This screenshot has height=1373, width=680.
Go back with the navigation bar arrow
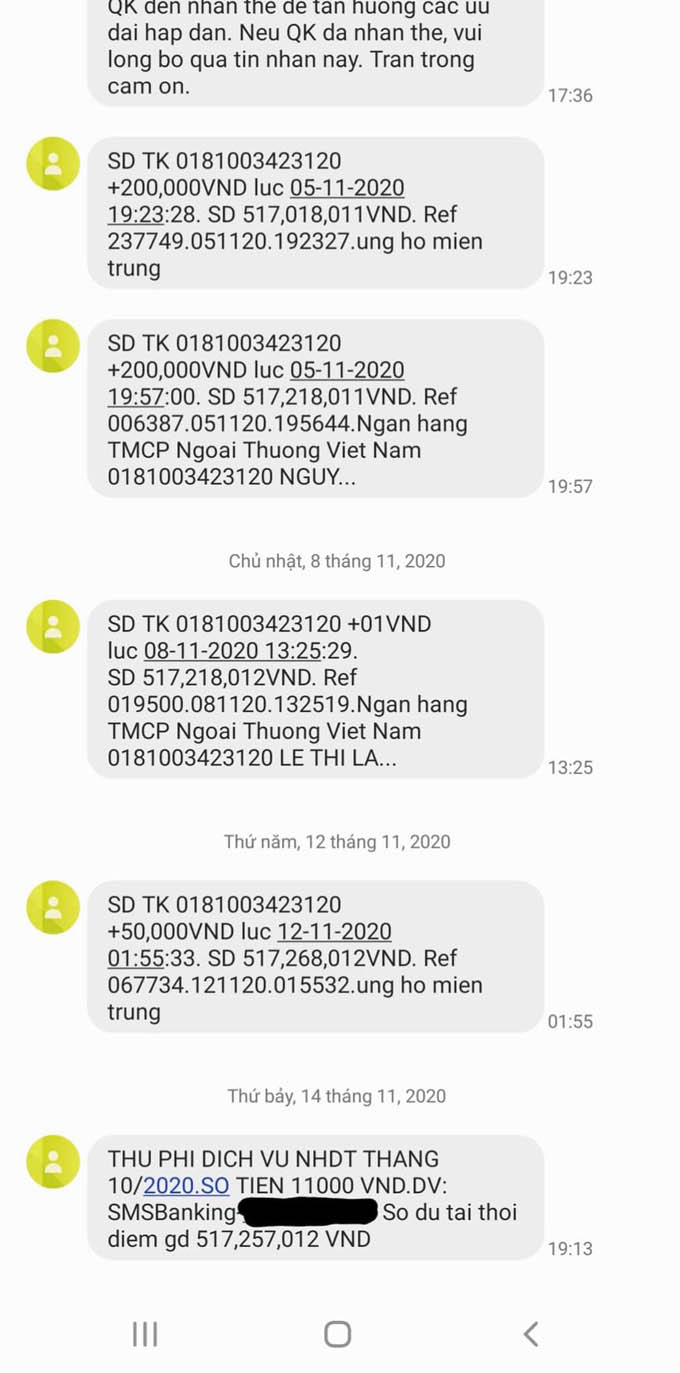(531, 1333)
